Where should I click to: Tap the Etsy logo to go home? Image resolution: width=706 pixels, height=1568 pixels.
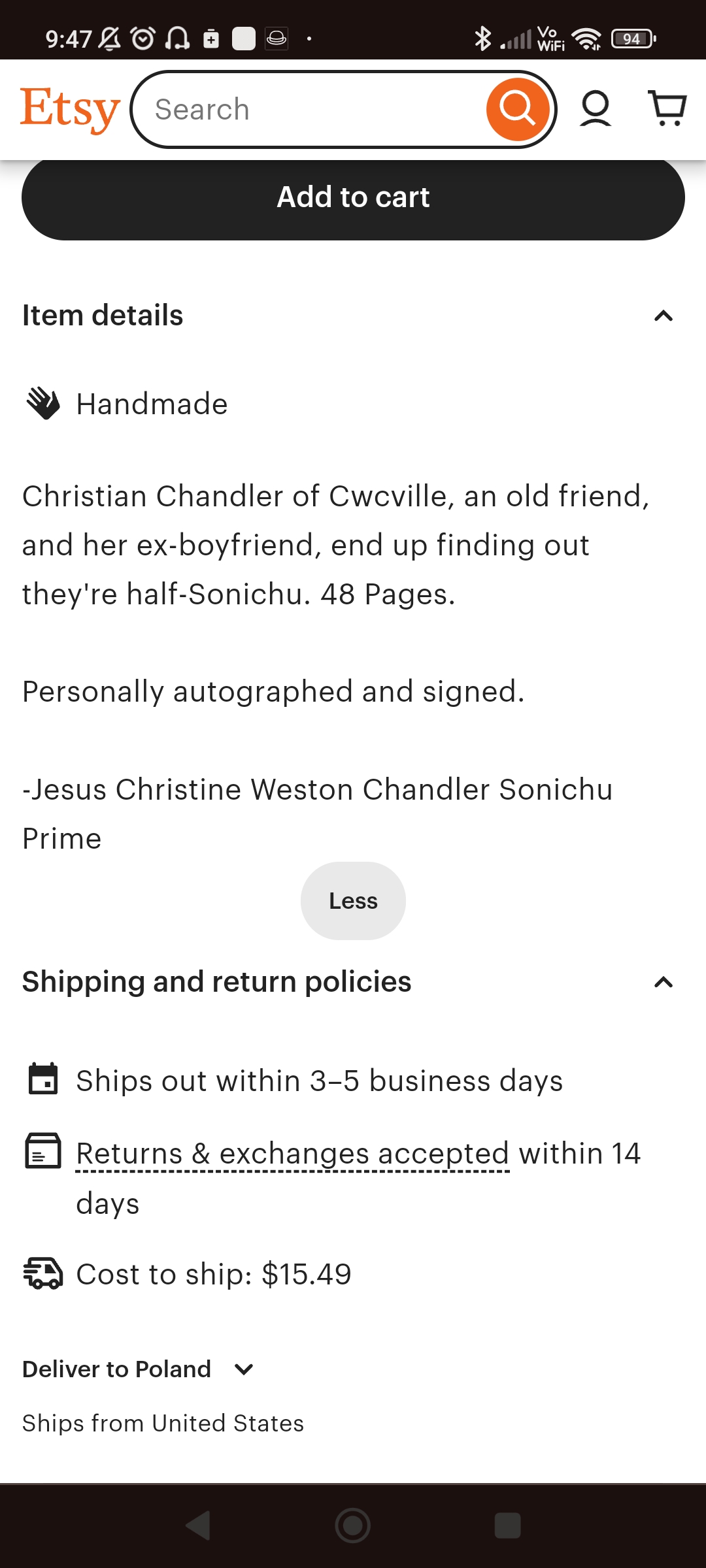70,110
